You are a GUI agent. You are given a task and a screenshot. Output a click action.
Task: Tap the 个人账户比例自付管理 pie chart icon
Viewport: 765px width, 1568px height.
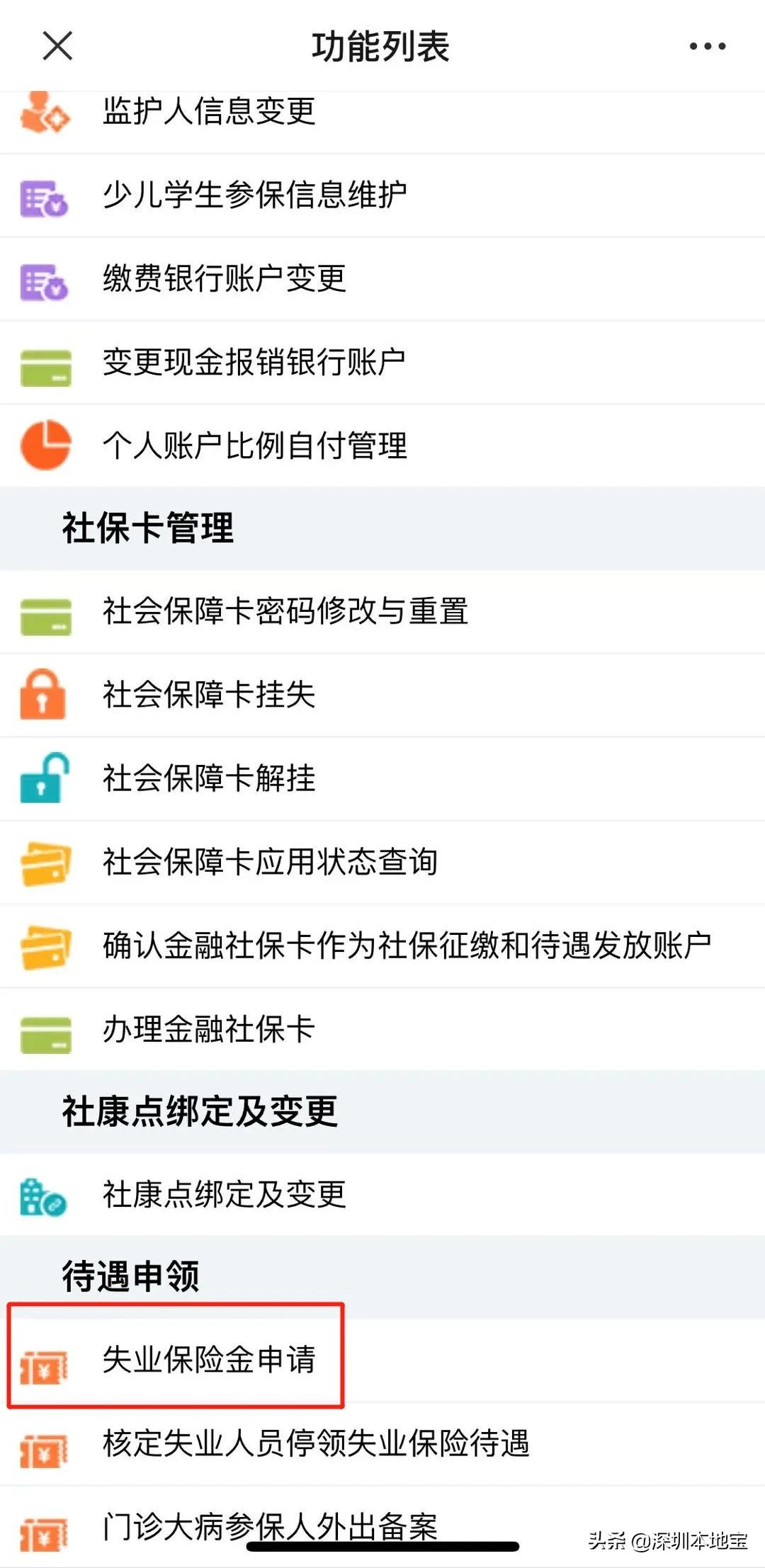[44, 446]
